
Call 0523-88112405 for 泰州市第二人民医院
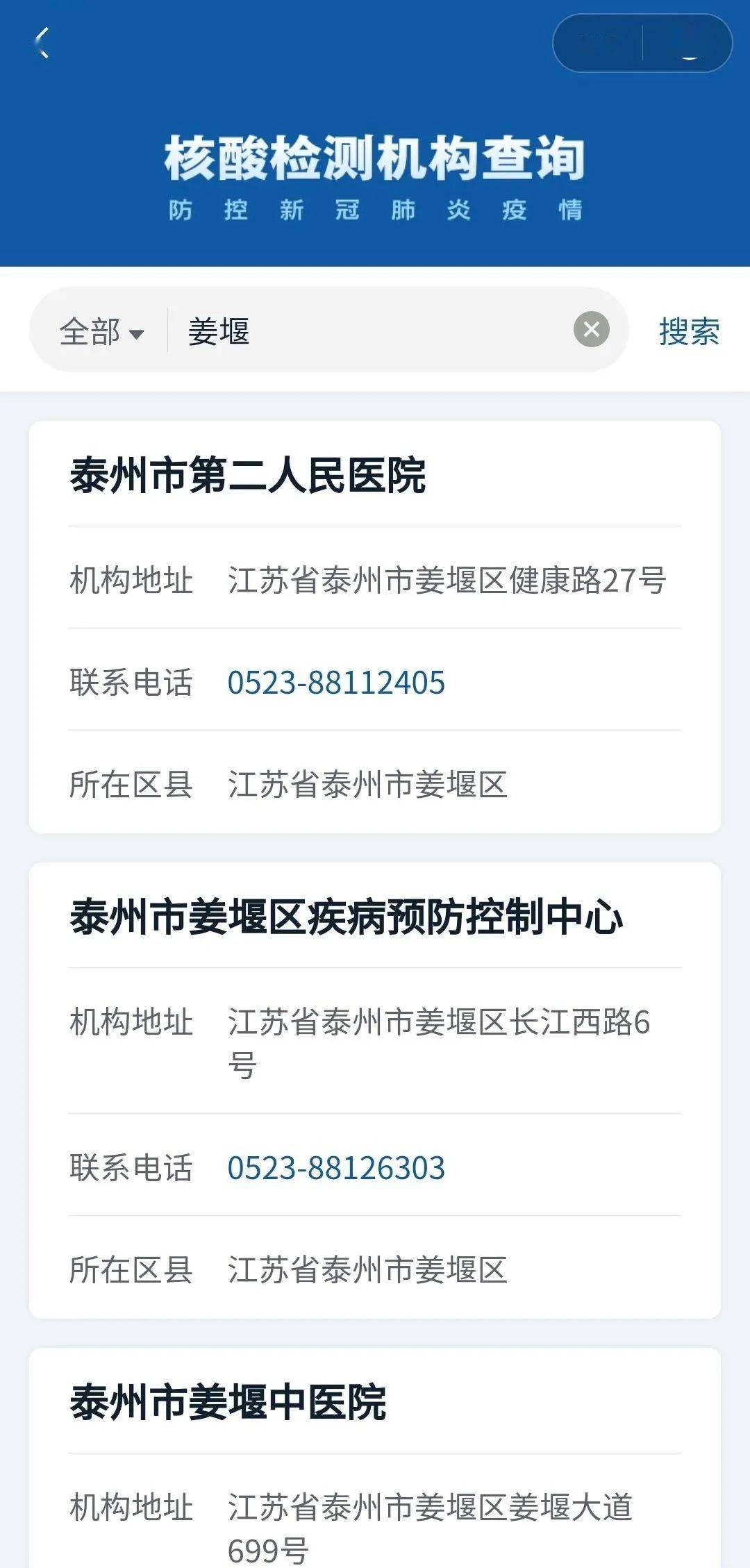point(336,682)
